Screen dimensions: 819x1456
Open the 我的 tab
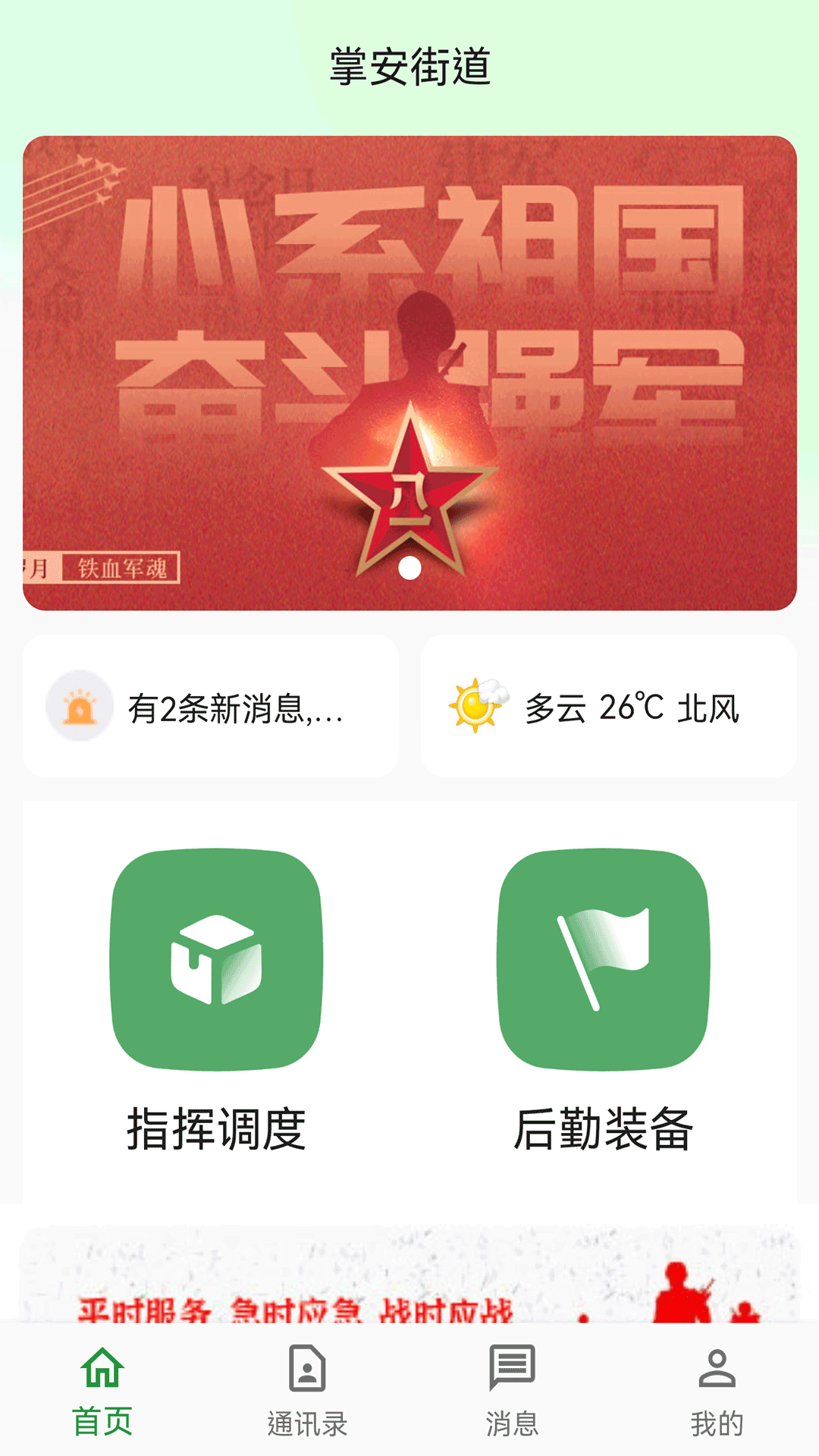(x=717, y=1391)
